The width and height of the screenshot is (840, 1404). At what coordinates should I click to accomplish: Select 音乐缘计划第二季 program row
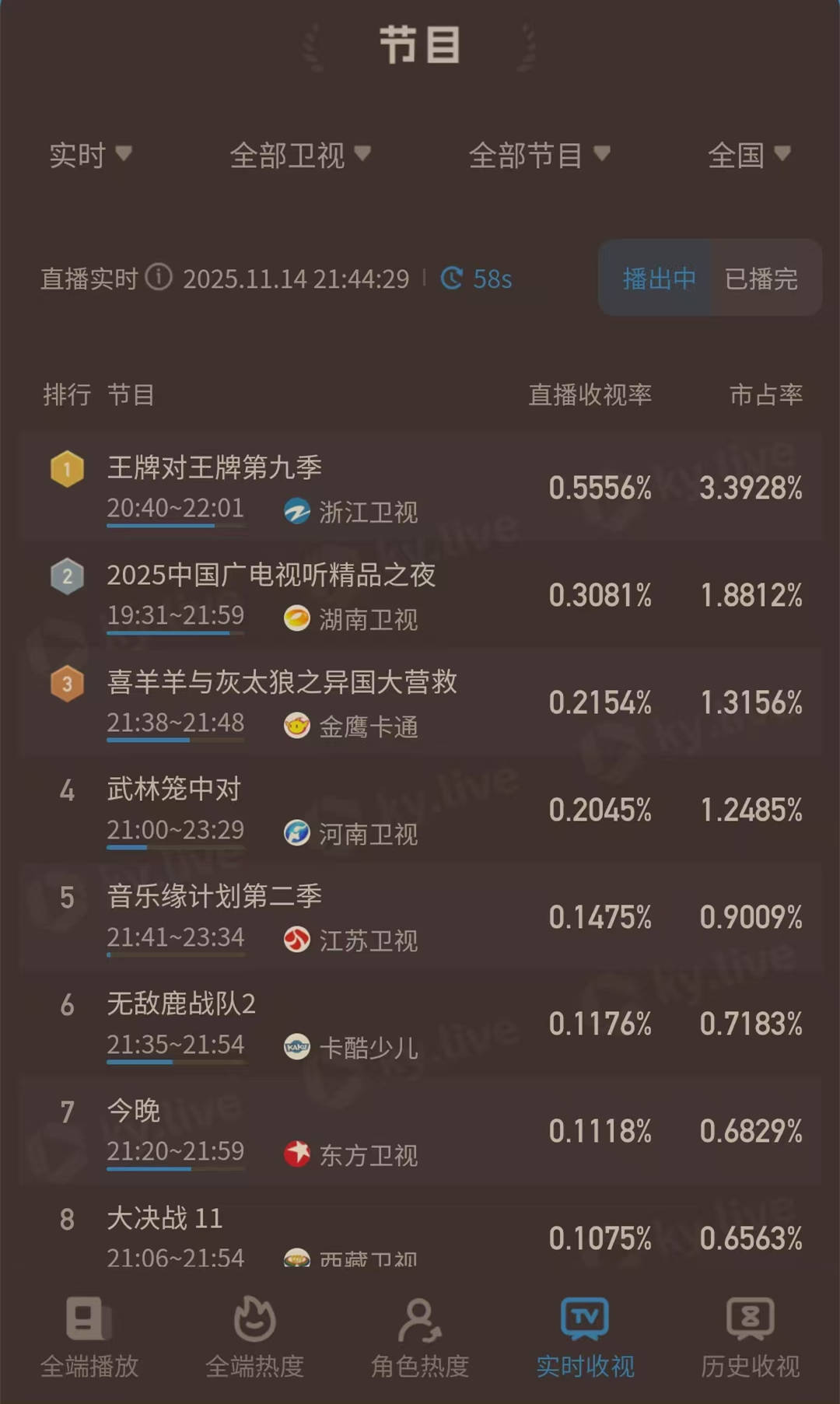coord(420,917)
